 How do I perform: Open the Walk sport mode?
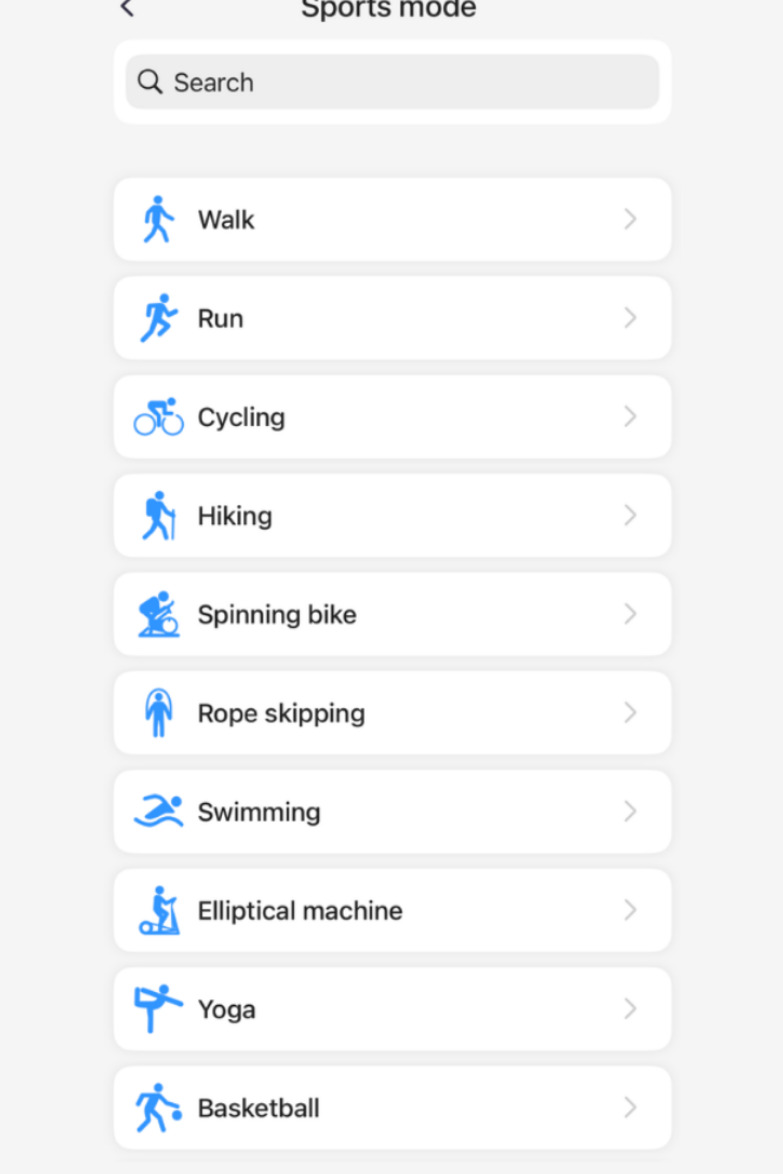tap(392, 219)
